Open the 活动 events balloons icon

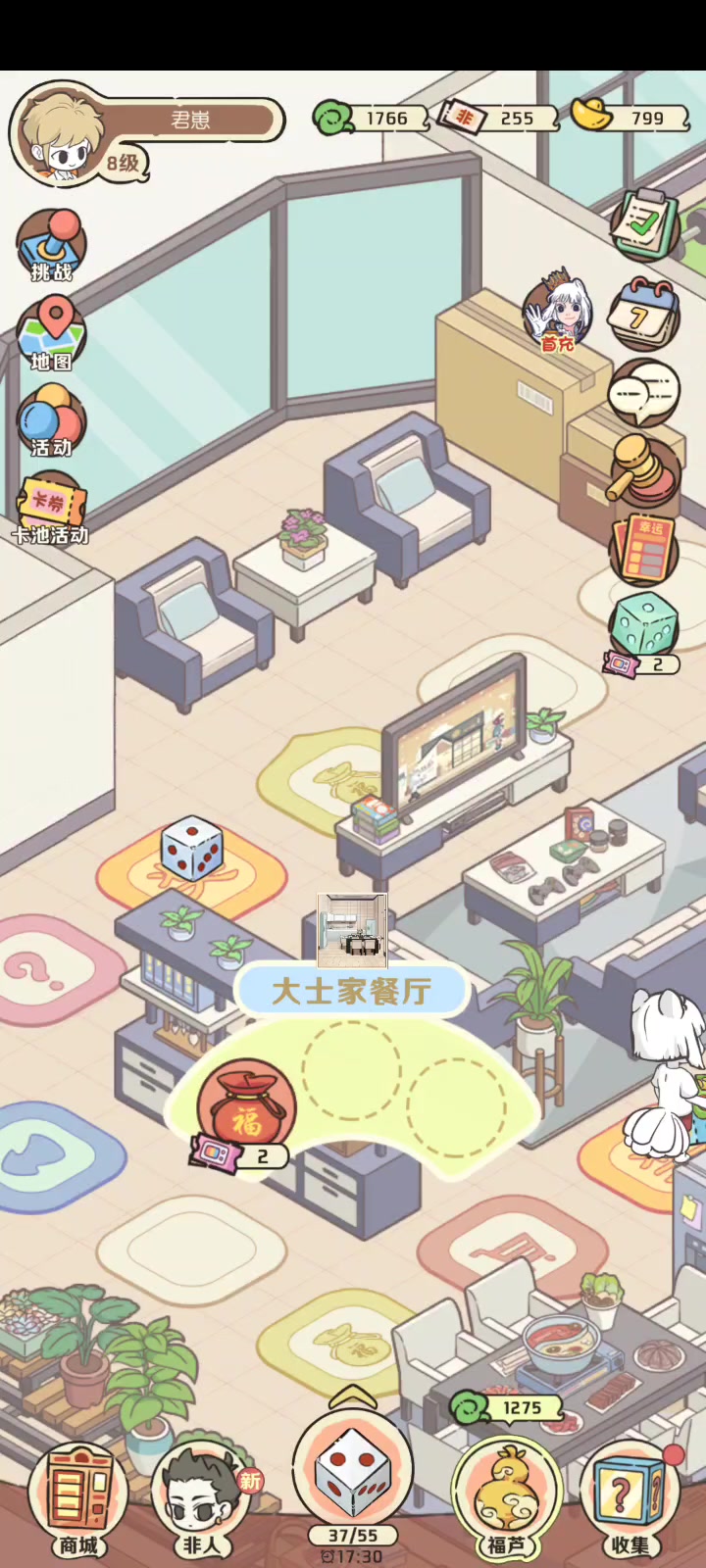click(x=51, y=419)
